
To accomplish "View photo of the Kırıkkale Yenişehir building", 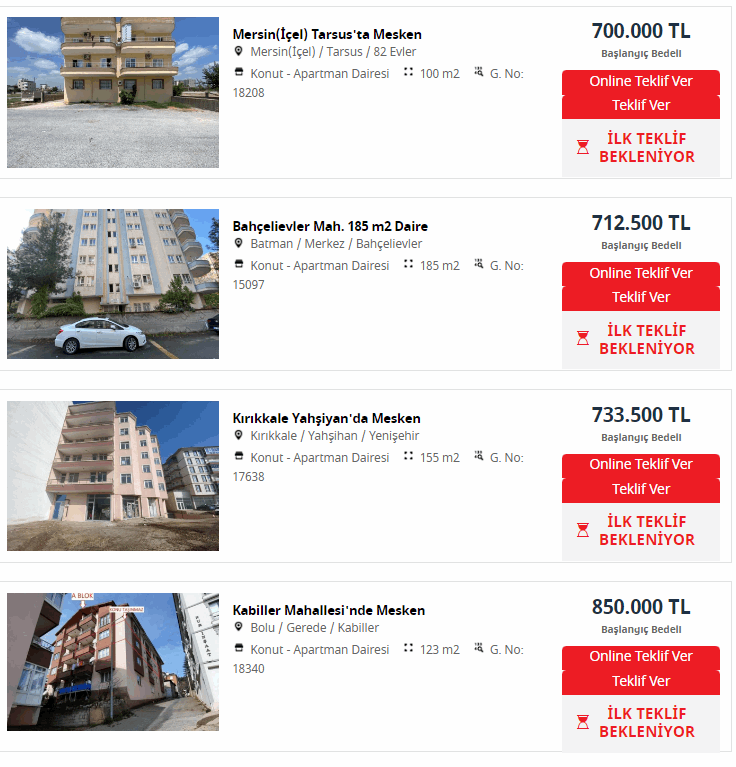I will (113, 476).
